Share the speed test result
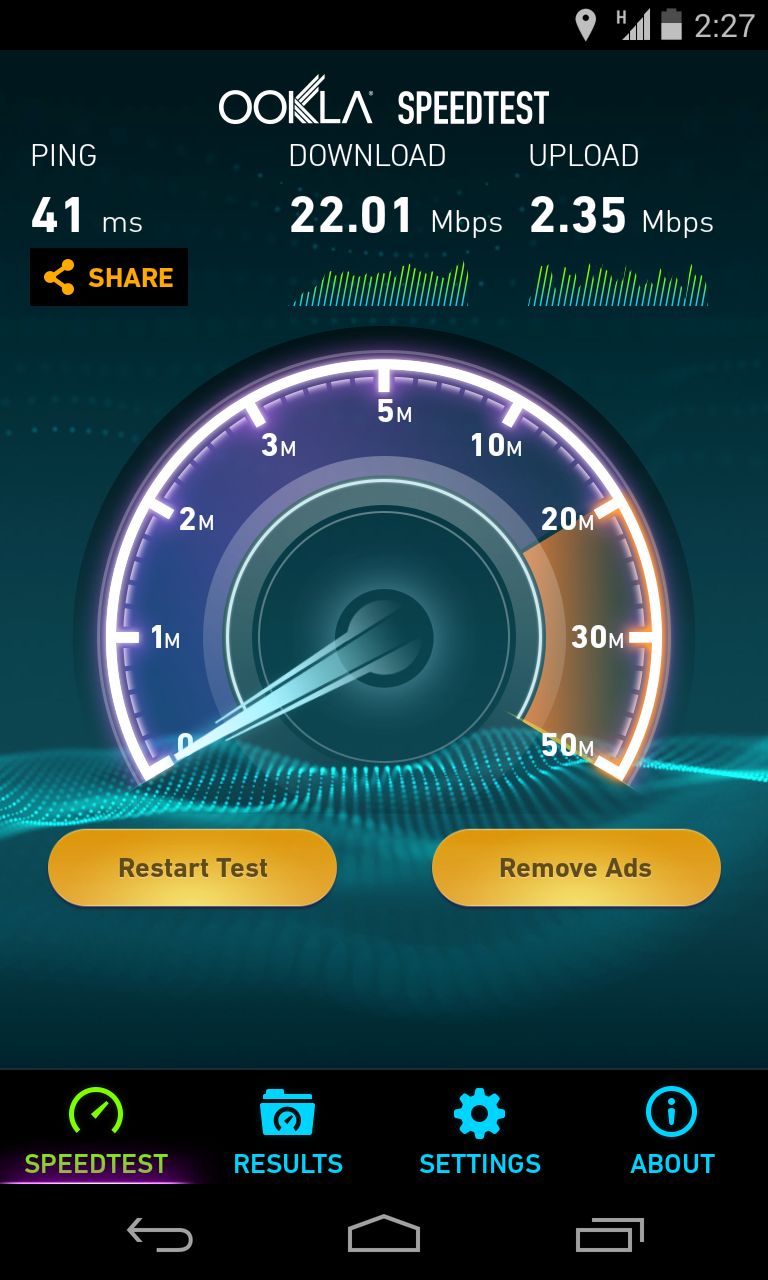This screenshot has height=1280, width=768. click(x=109, y=277)
